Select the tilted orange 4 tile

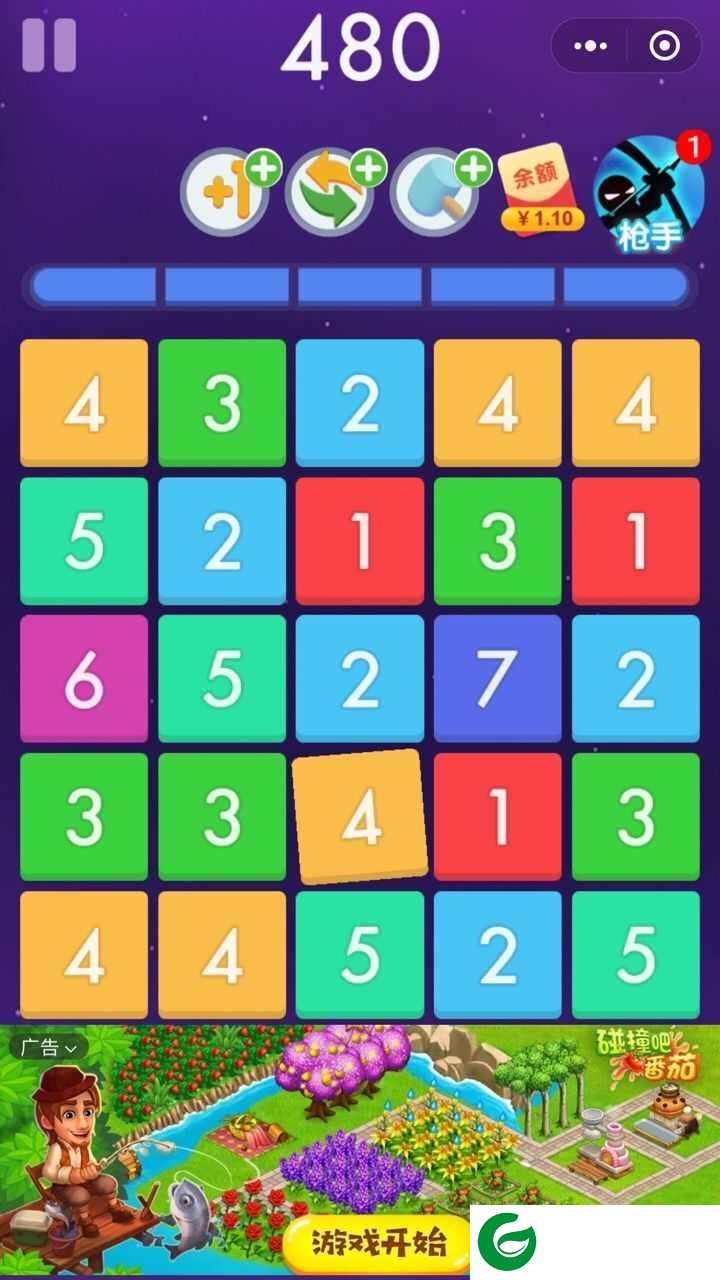(x=361, y=817)
